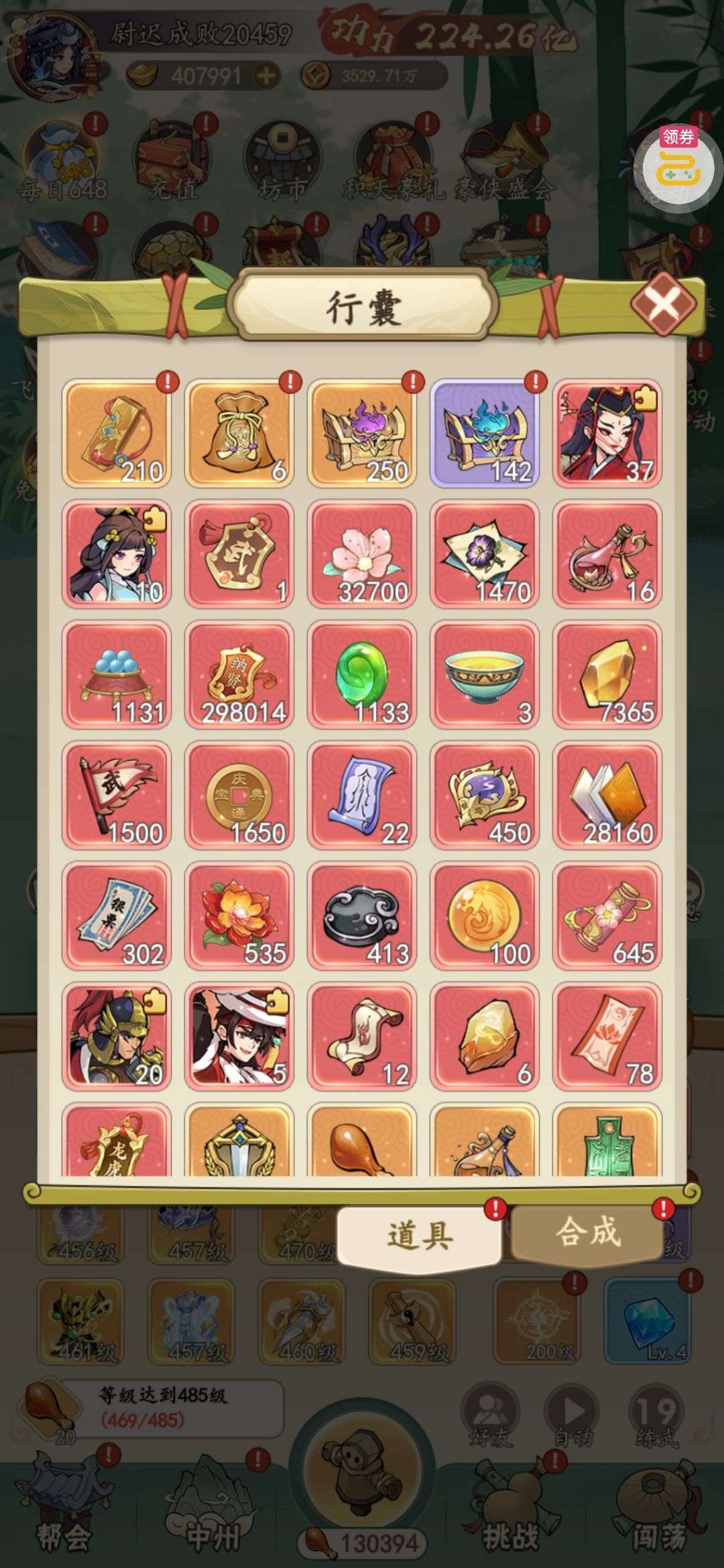Select the blue flame chest with 142

pos(485,434)
